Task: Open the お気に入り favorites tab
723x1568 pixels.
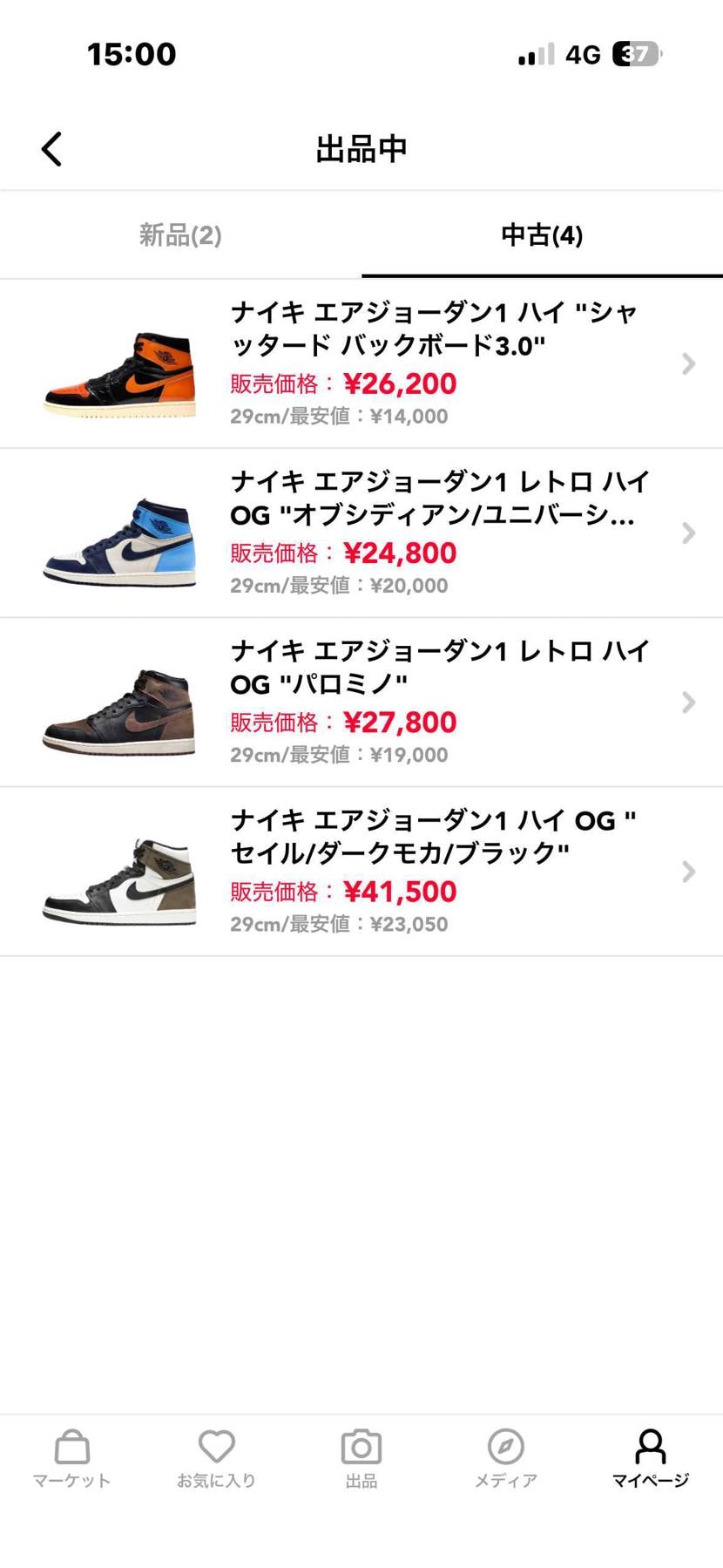Action: [x=216, y=1457]
